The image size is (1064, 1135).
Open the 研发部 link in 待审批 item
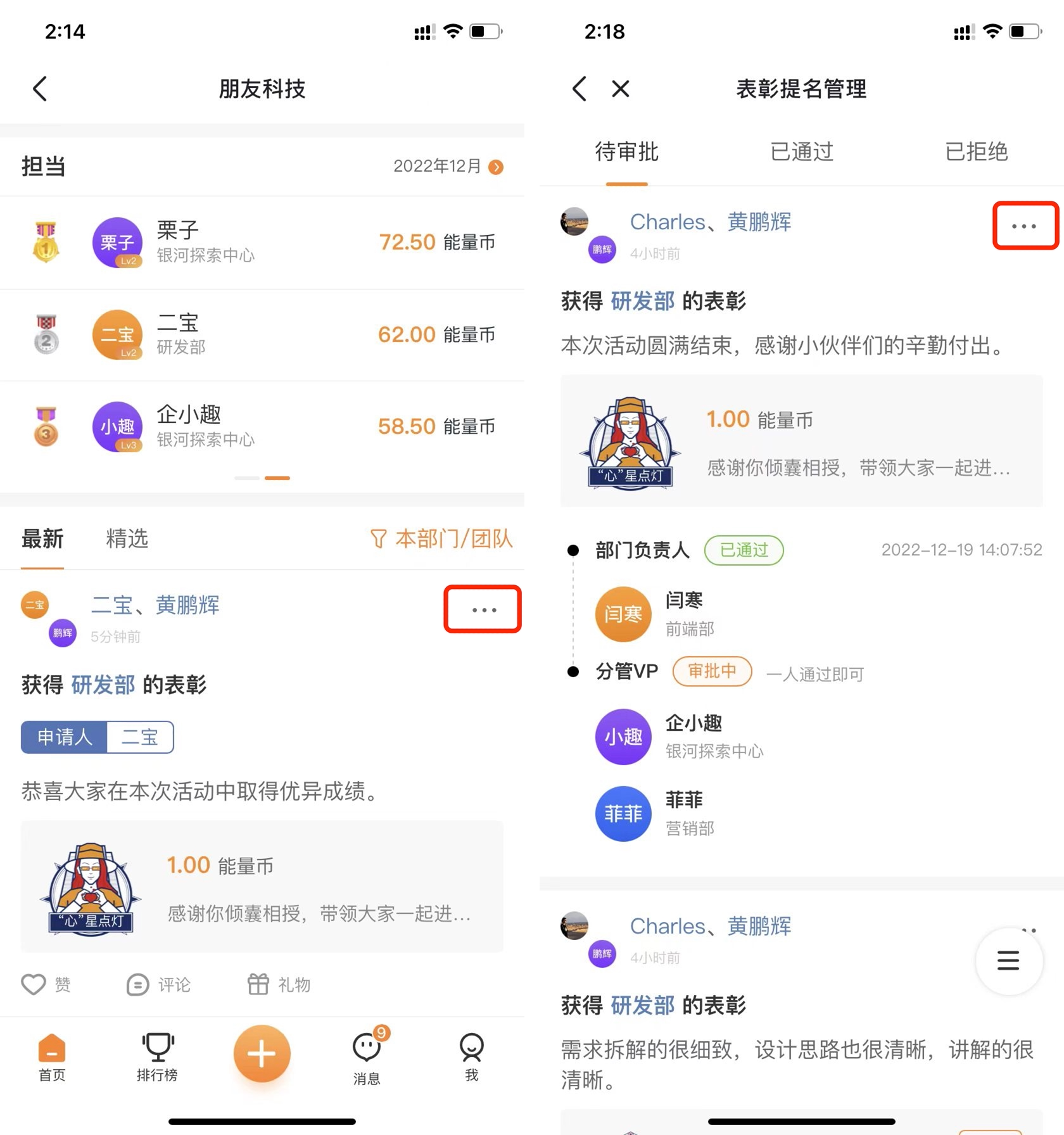642,301
